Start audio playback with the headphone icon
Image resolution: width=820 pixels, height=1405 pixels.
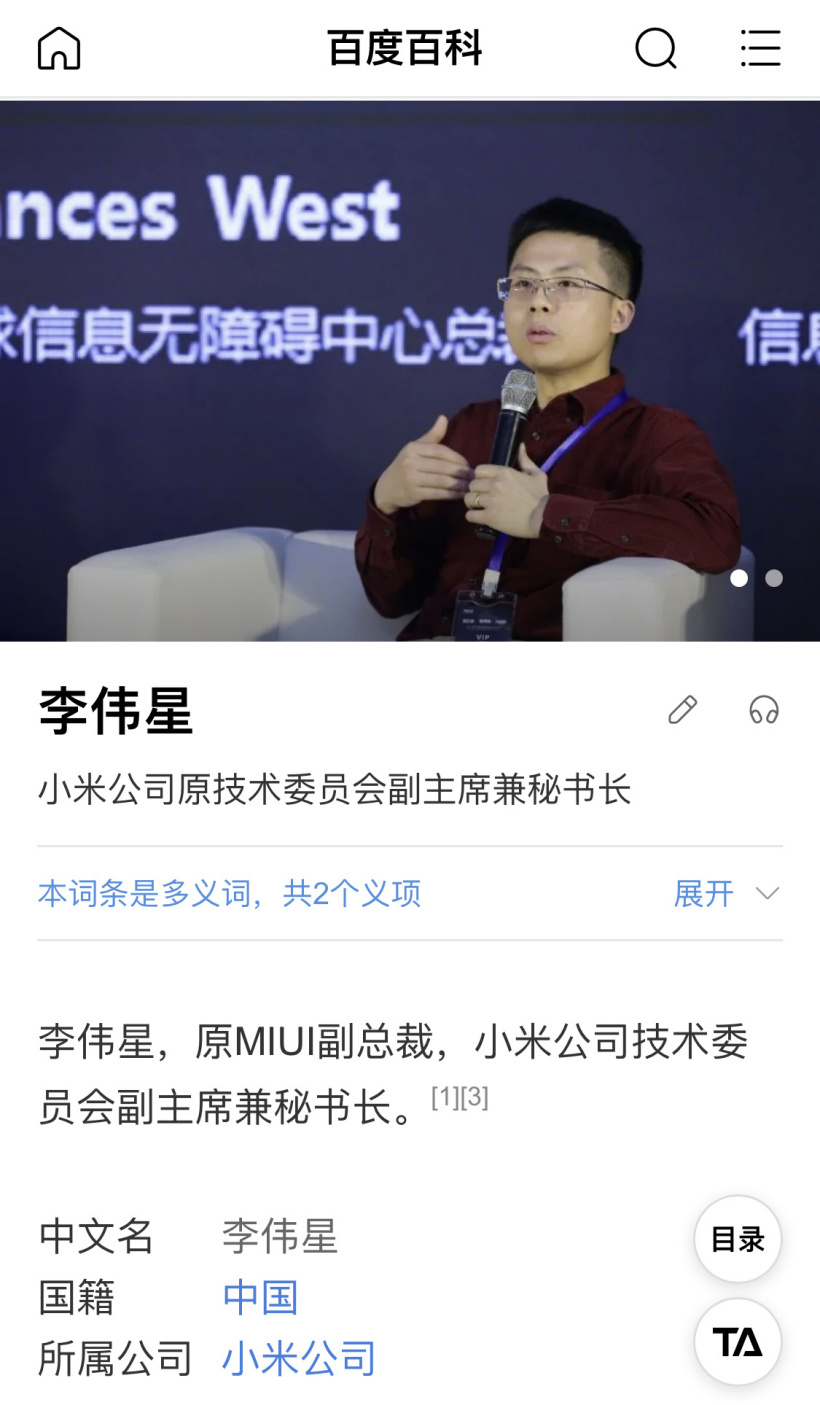pos(764,710)
